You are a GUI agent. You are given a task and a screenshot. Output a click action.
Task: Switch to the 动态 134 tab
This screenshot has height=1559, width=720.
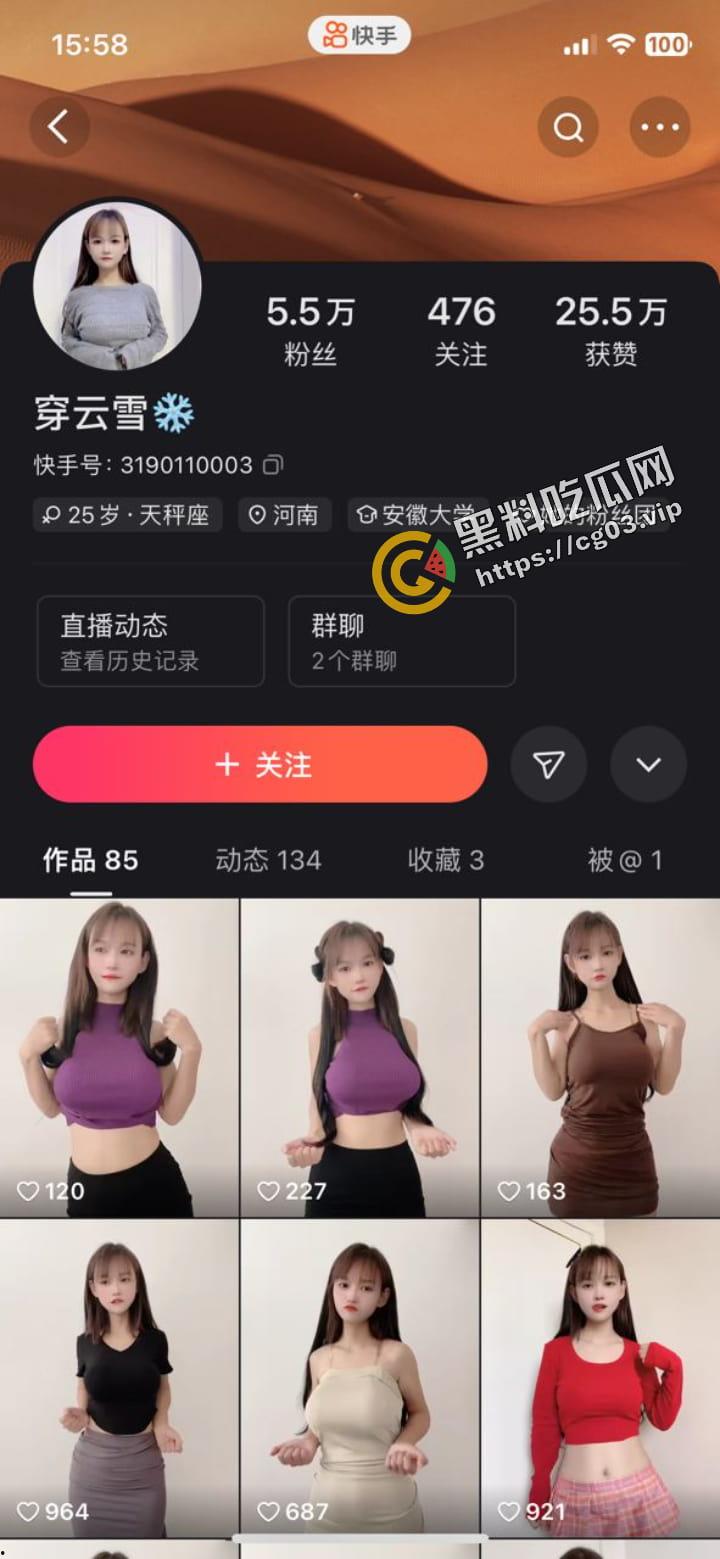pos(267,859)
